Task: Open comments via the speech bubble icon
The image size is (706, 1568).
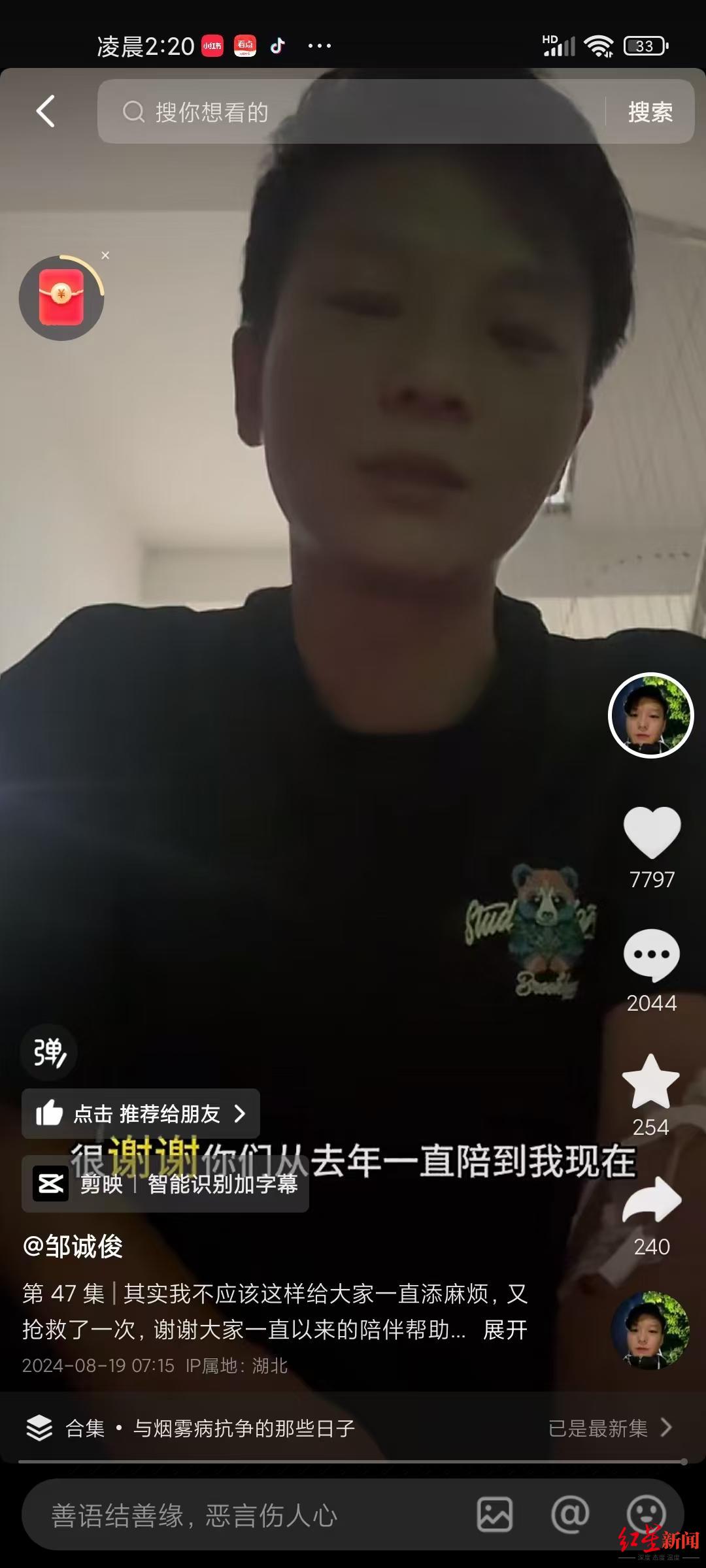Action: pos(652,955)
